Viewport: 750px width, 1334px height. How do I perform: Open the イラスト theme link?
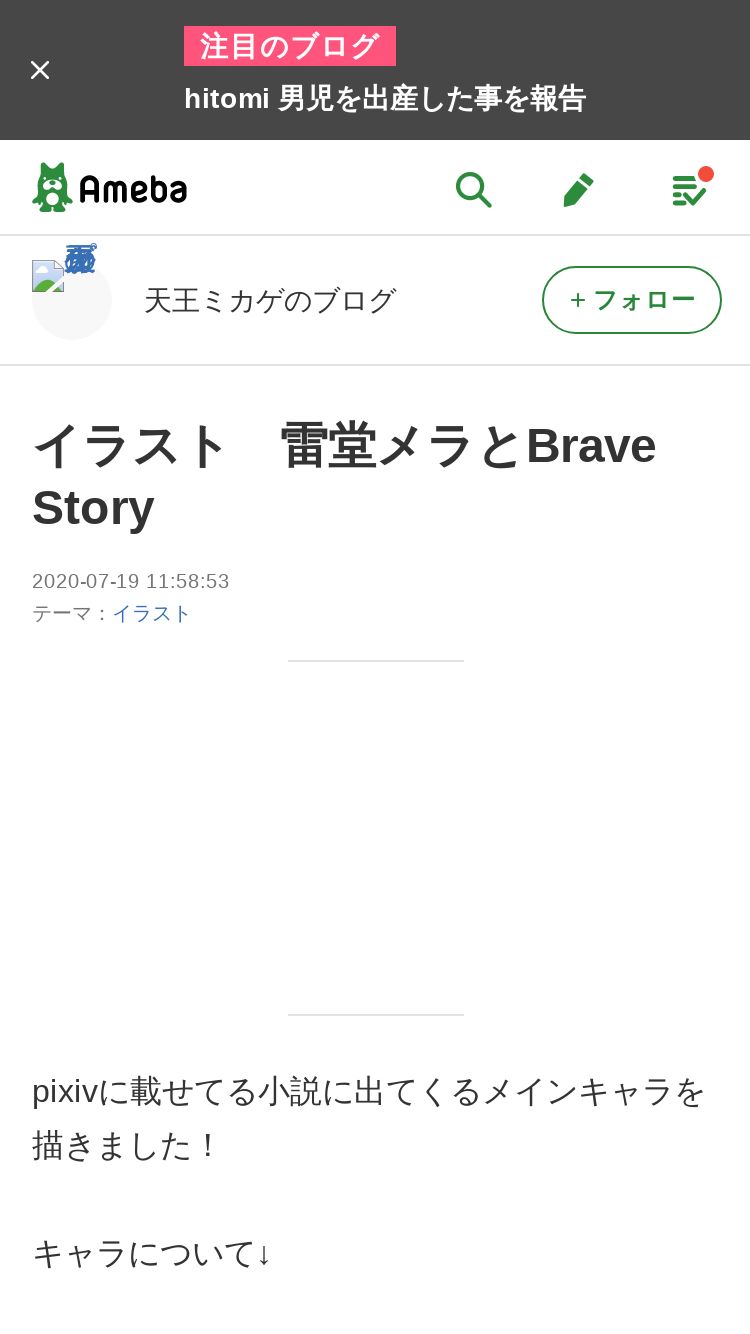click(x=151, y=613)
